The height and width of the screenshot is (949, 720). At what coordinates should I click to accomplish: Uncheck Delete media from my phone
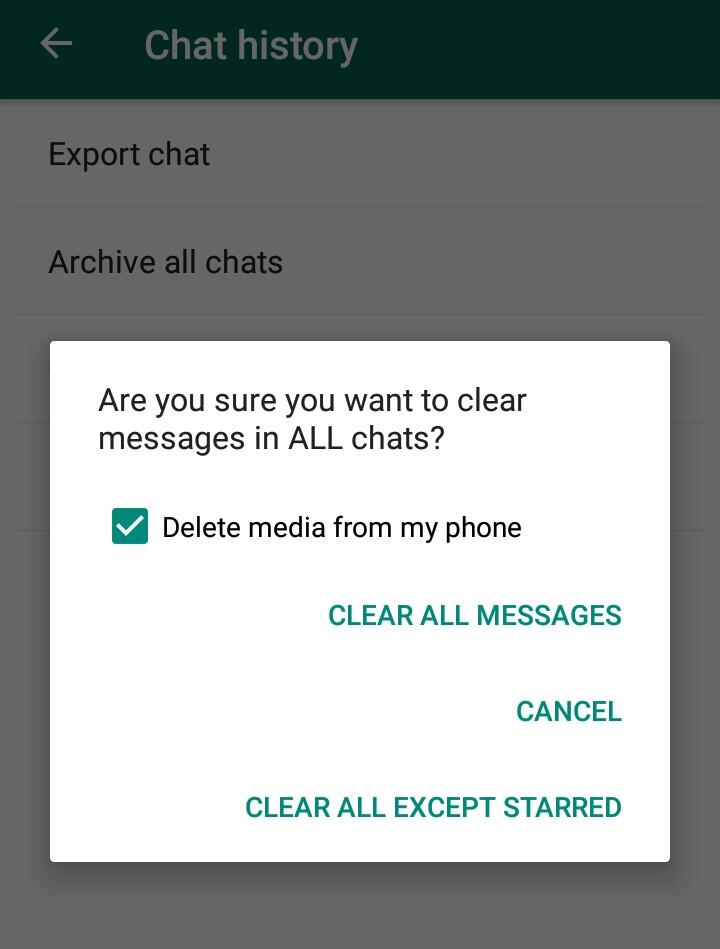130,527
